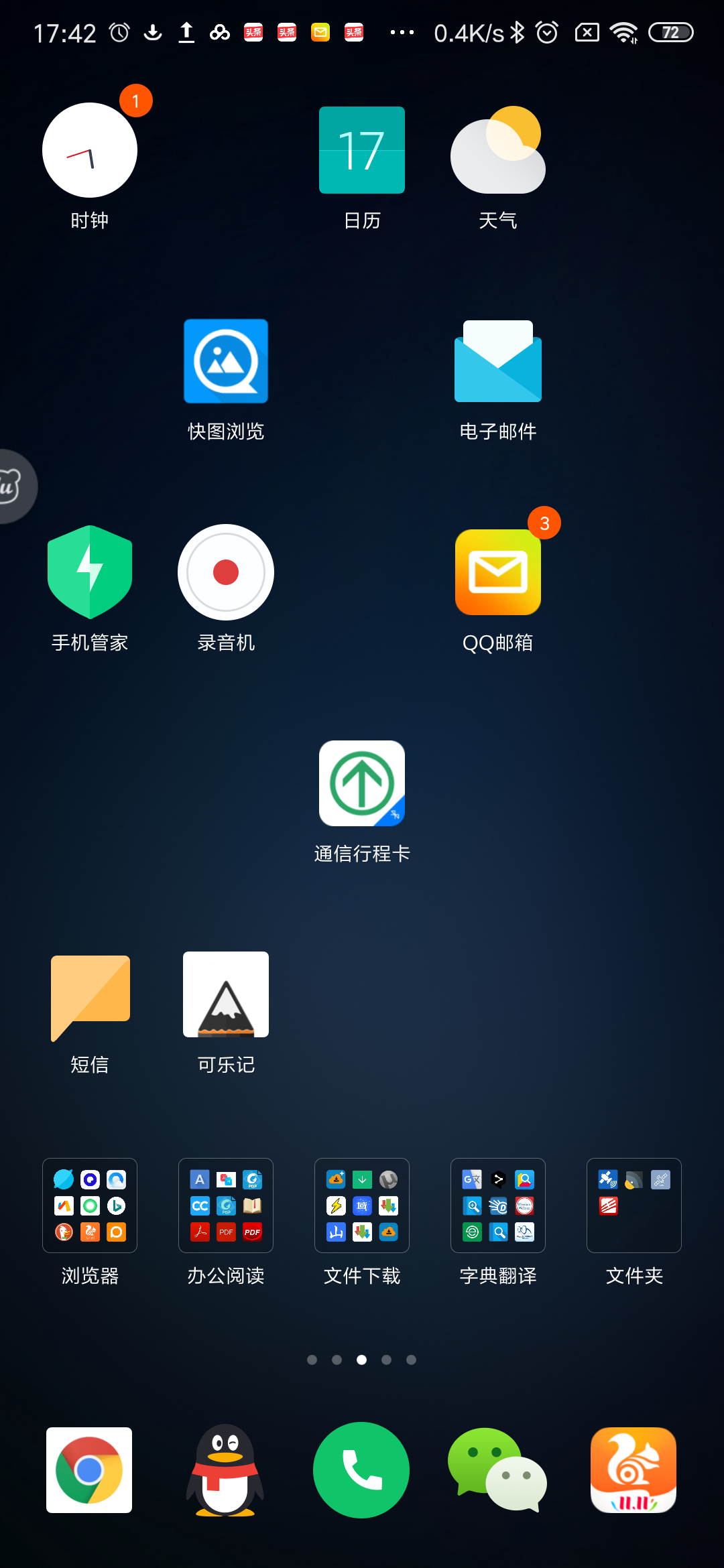Viewport: 724px width, 1568px height.
Task: Open the 电子邮件 email app
Action: click(x=497, y=361)
